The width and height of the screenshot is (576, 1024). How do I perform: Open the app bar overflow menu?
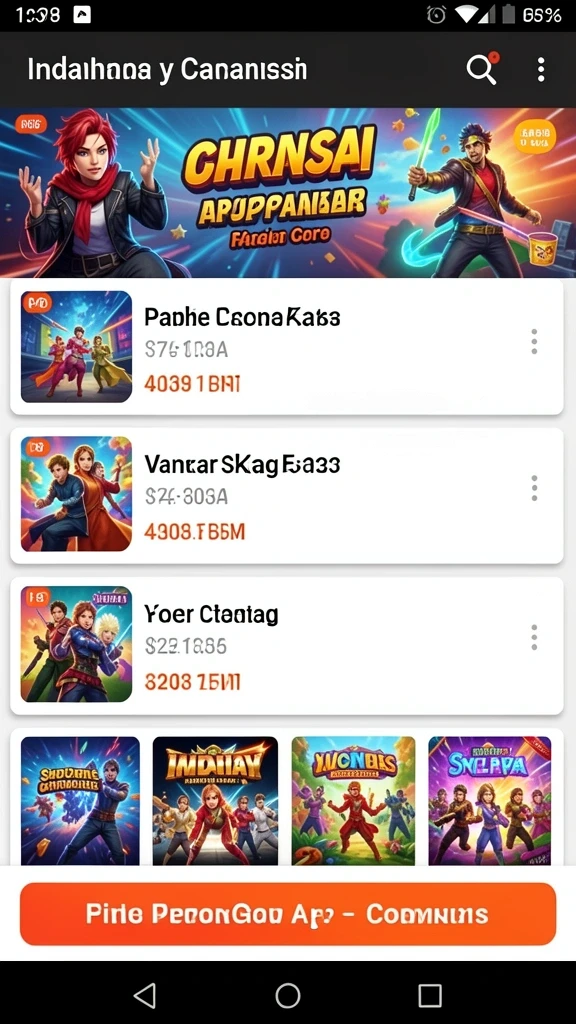541,69
